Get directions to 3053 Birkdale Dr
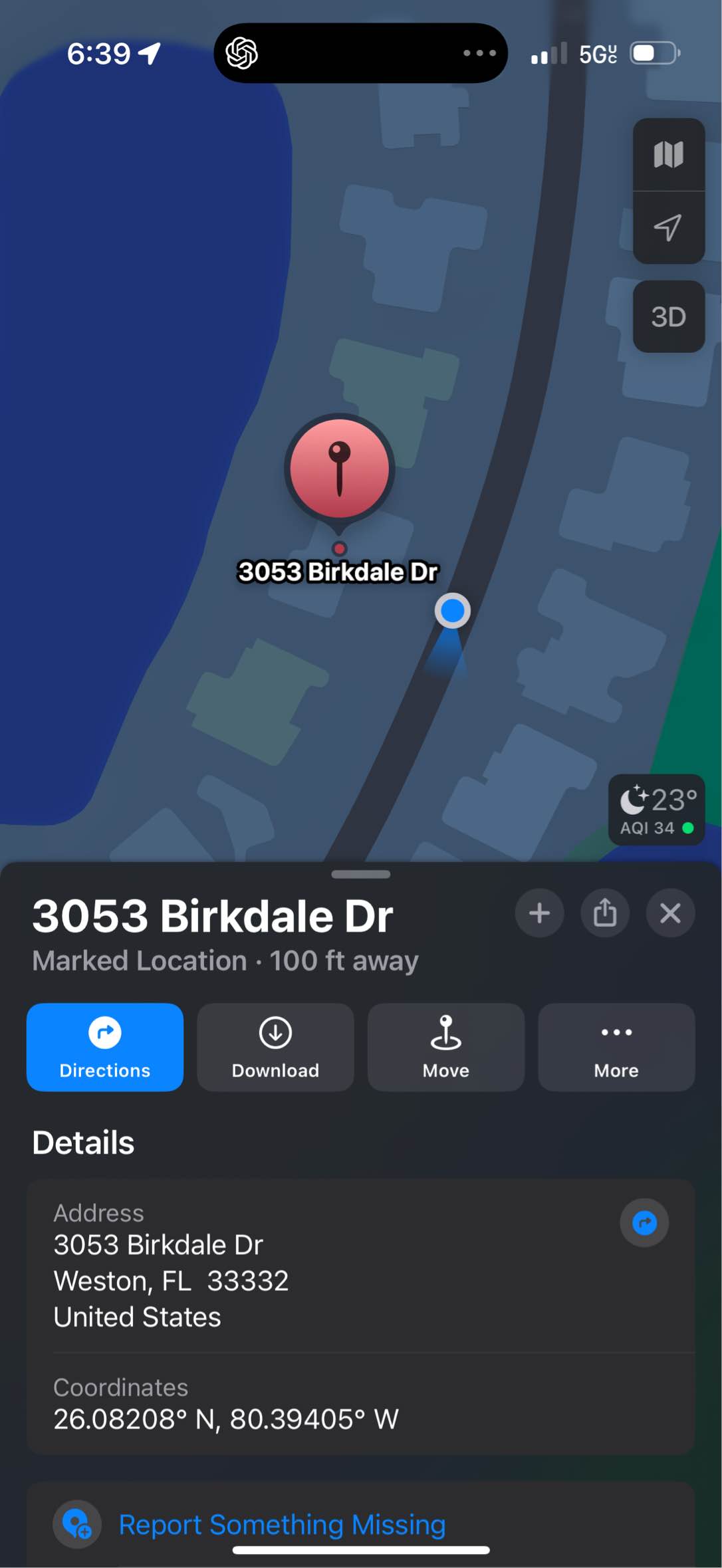The image size is (722, 1568). 105,1047
